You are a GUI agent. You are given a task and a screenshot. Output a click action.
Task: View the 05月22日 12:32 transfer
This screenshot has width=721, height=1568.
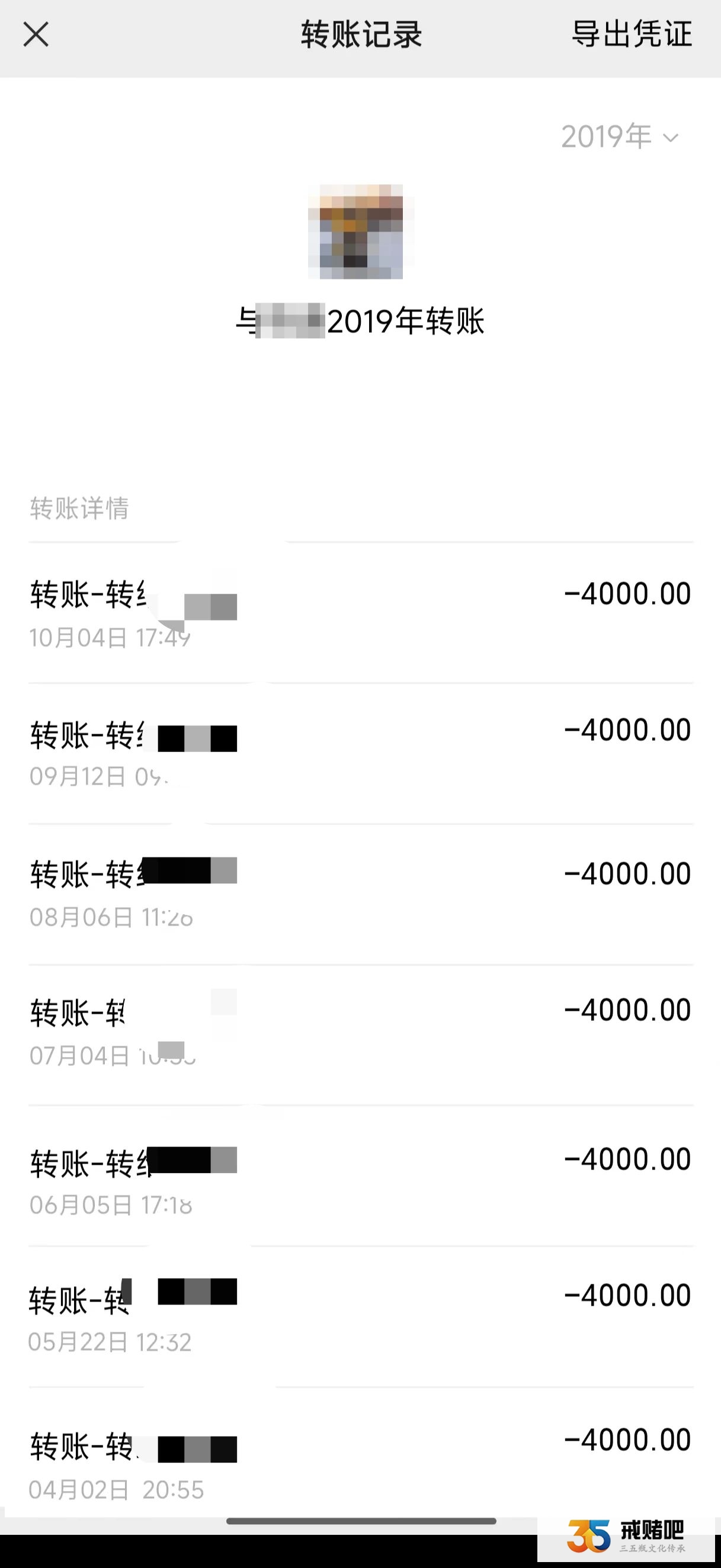pyautogui.click(x=360, y=1317)
